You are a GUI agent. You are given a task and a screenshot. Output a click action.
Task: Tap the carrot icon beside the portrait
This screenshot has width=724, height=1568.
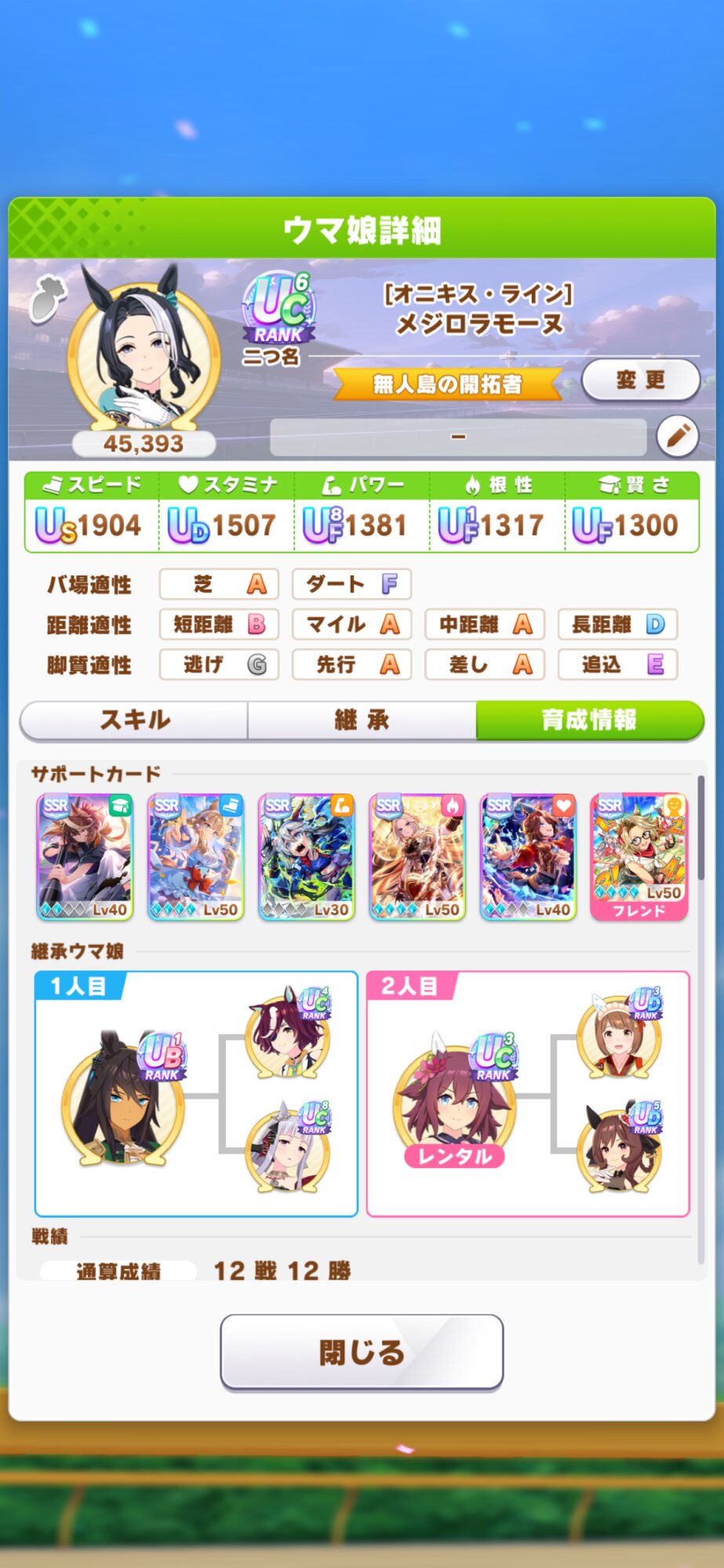48,299
